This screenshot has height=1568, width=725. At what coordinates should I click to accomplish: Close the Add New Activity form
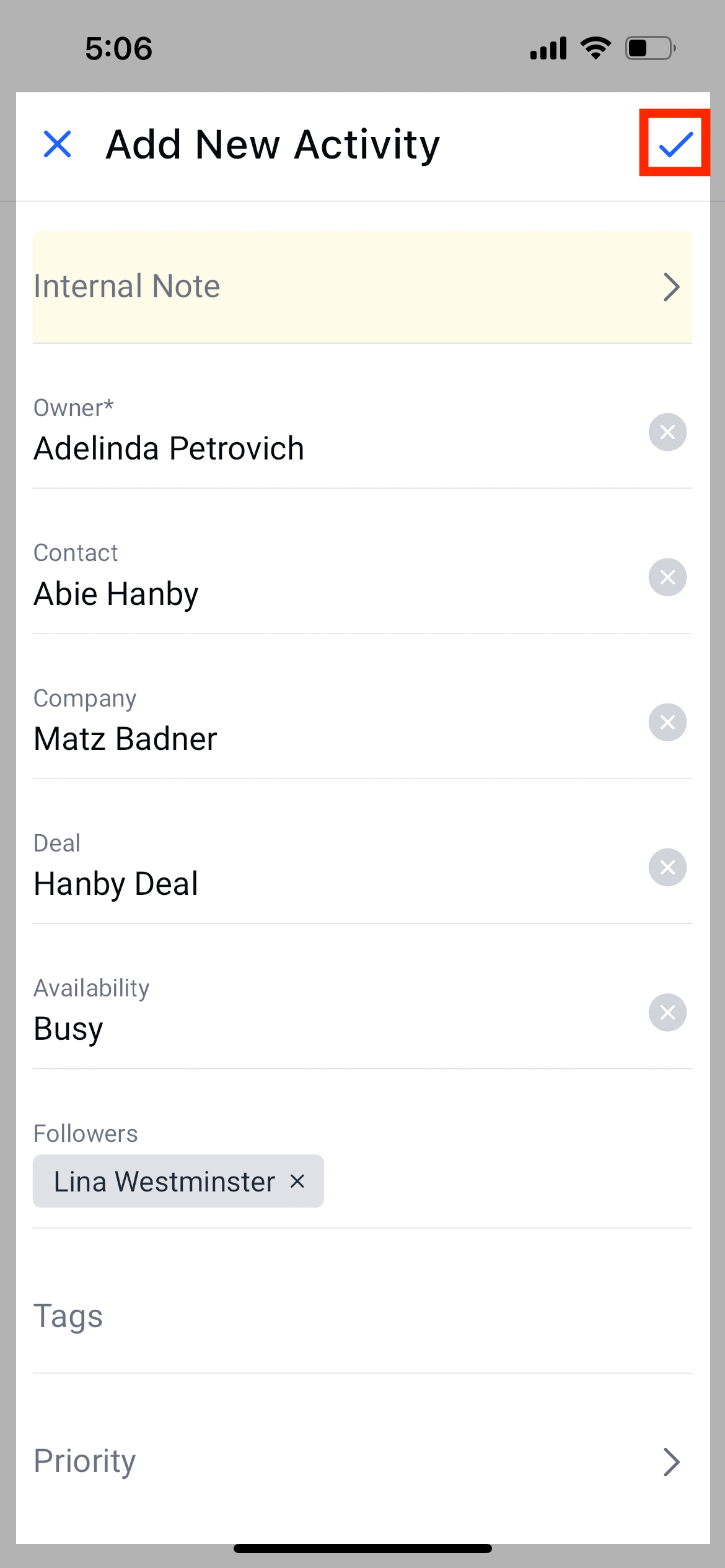tap(58, 144)
